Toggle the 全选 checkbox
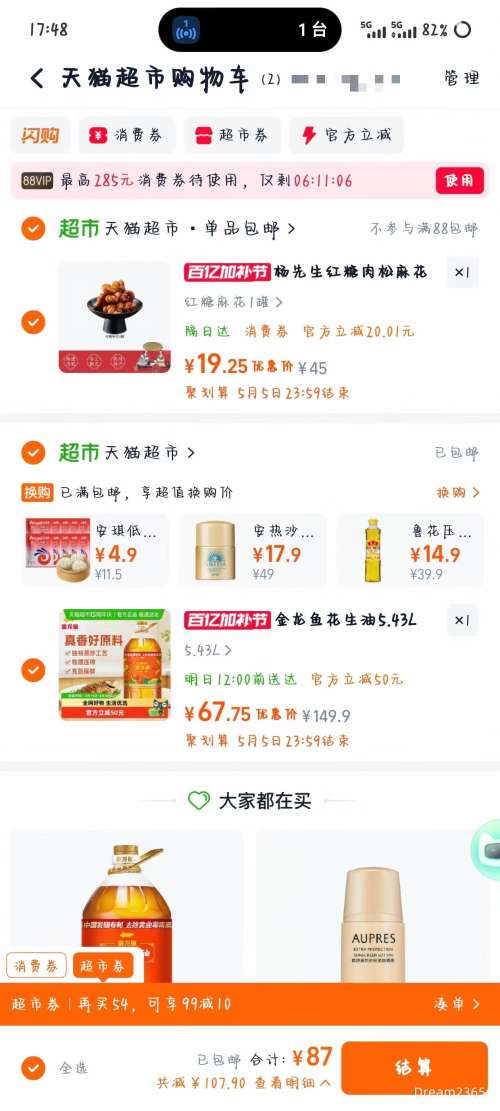This screenshot has width=500, height=1111. (33, 1067)
